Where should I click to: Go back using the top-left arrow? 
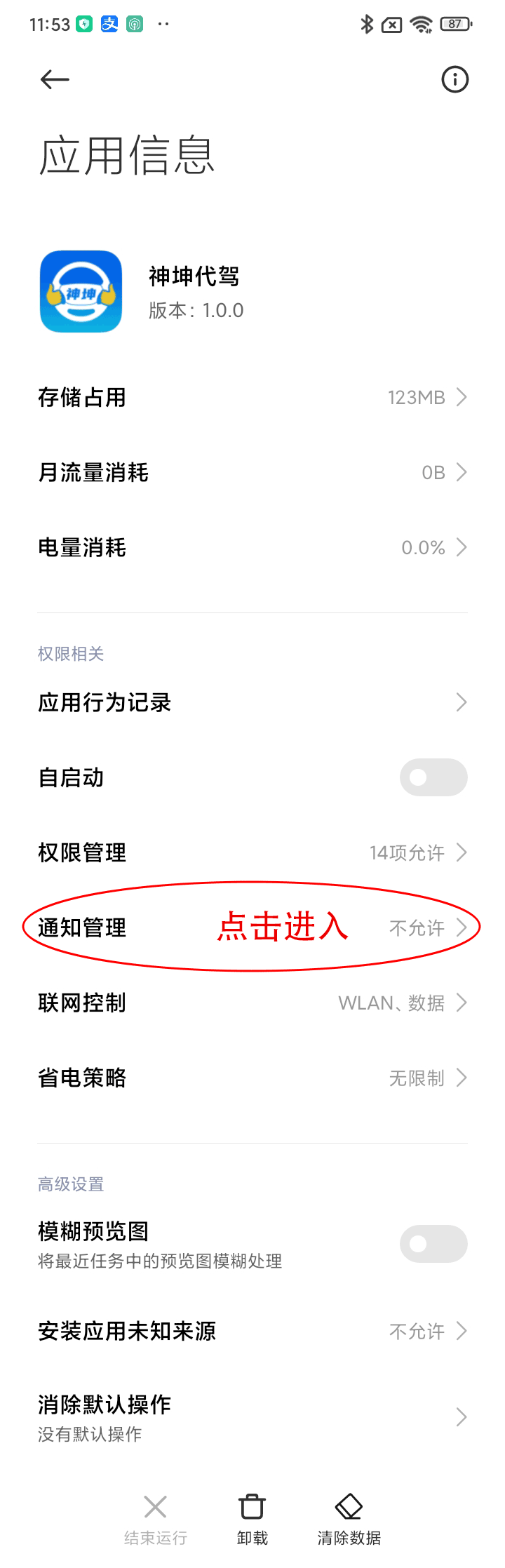click(55, 80)
